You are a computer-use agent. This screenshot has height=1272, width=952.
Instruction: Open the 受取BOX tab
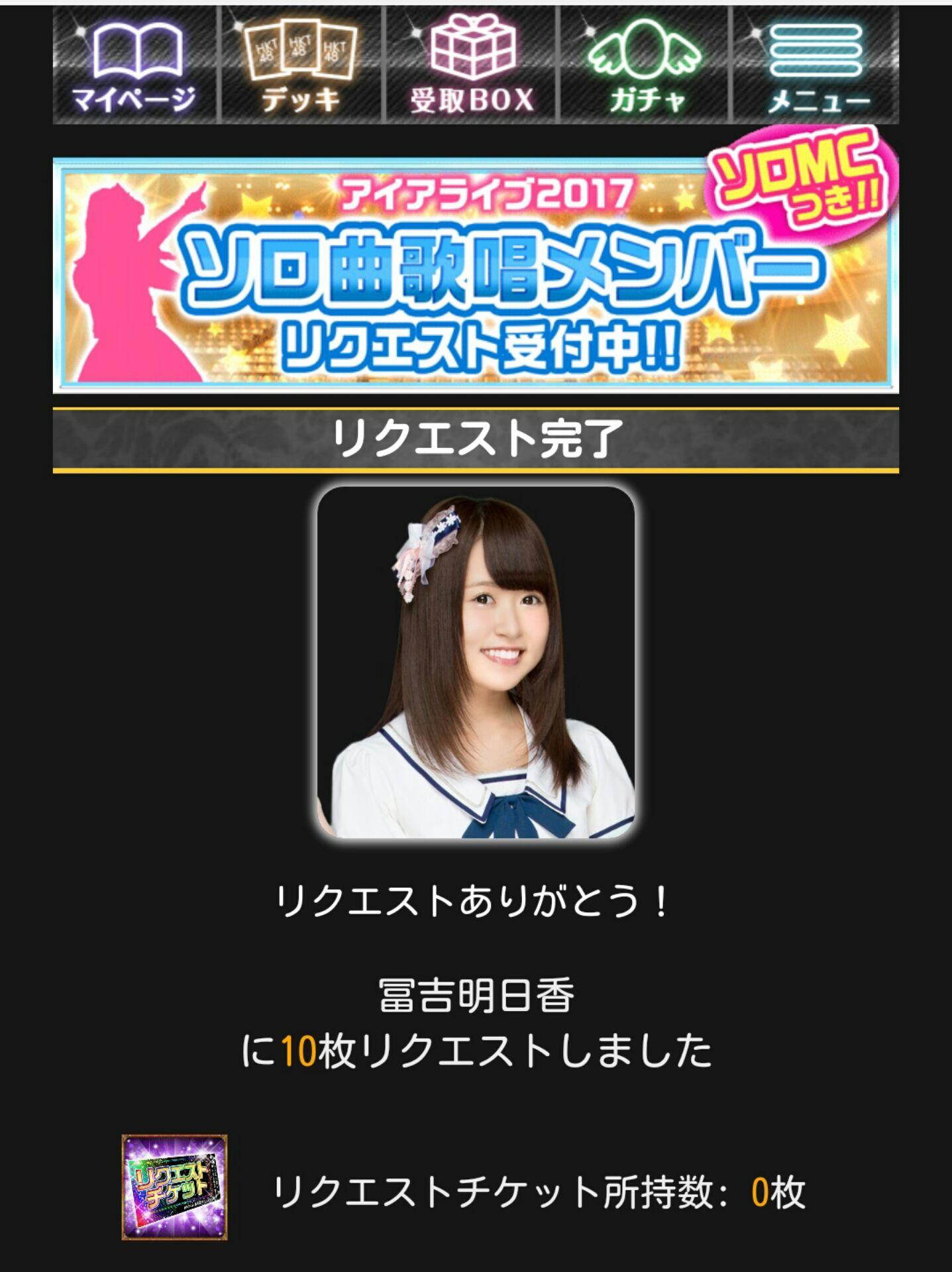click(472, 65)
